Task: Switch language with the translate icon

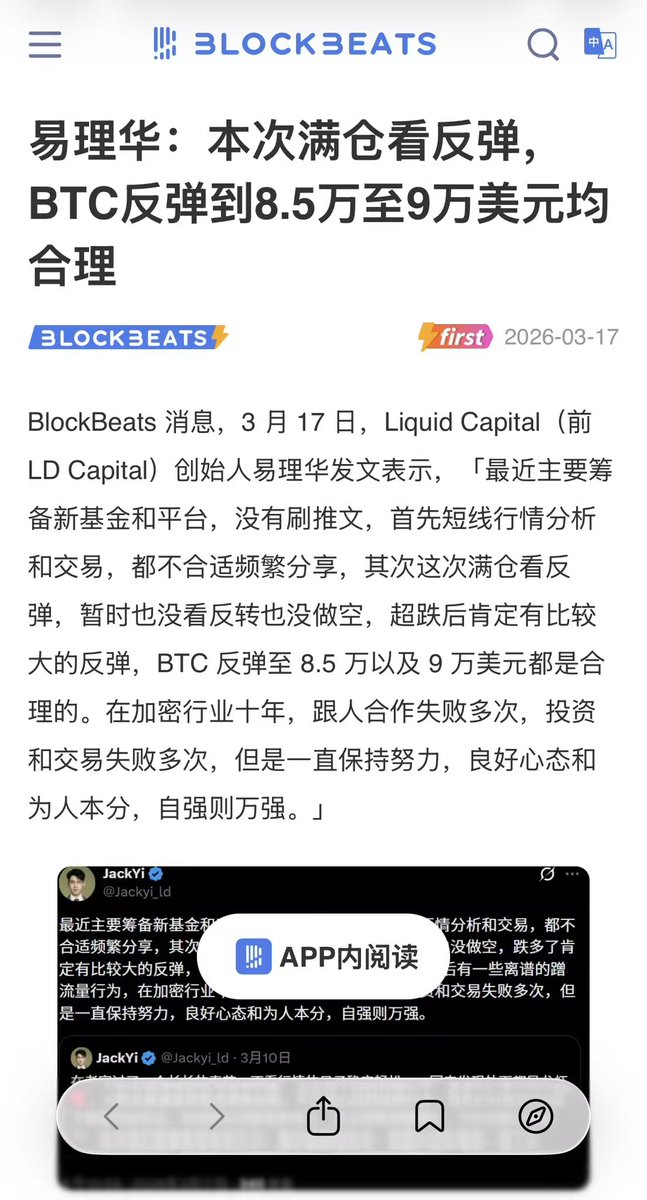Action: 600,43
